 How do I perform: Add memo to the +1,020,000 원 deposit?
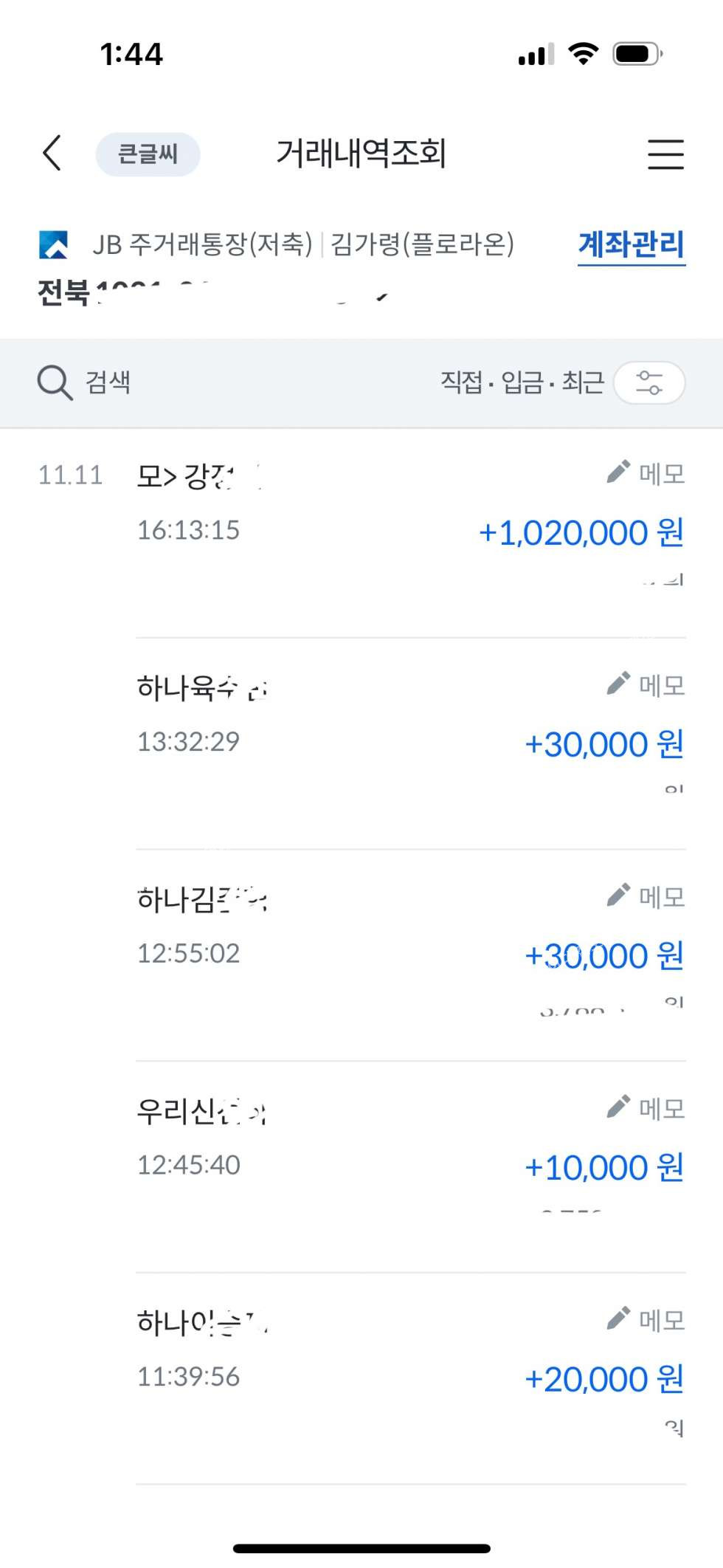[646, 473]
